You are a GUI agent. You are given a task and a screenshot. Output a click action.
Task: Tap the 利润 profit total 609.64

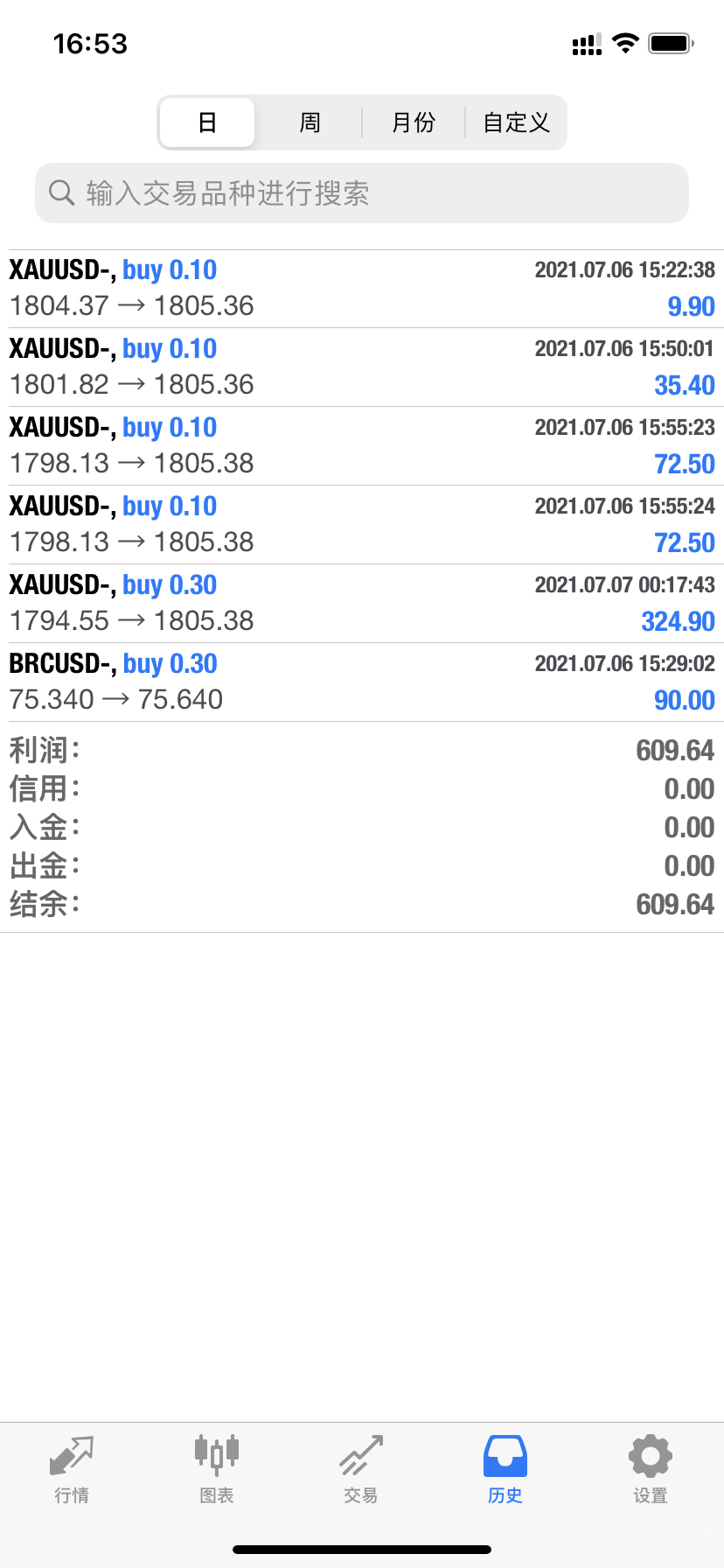(362, 750)
